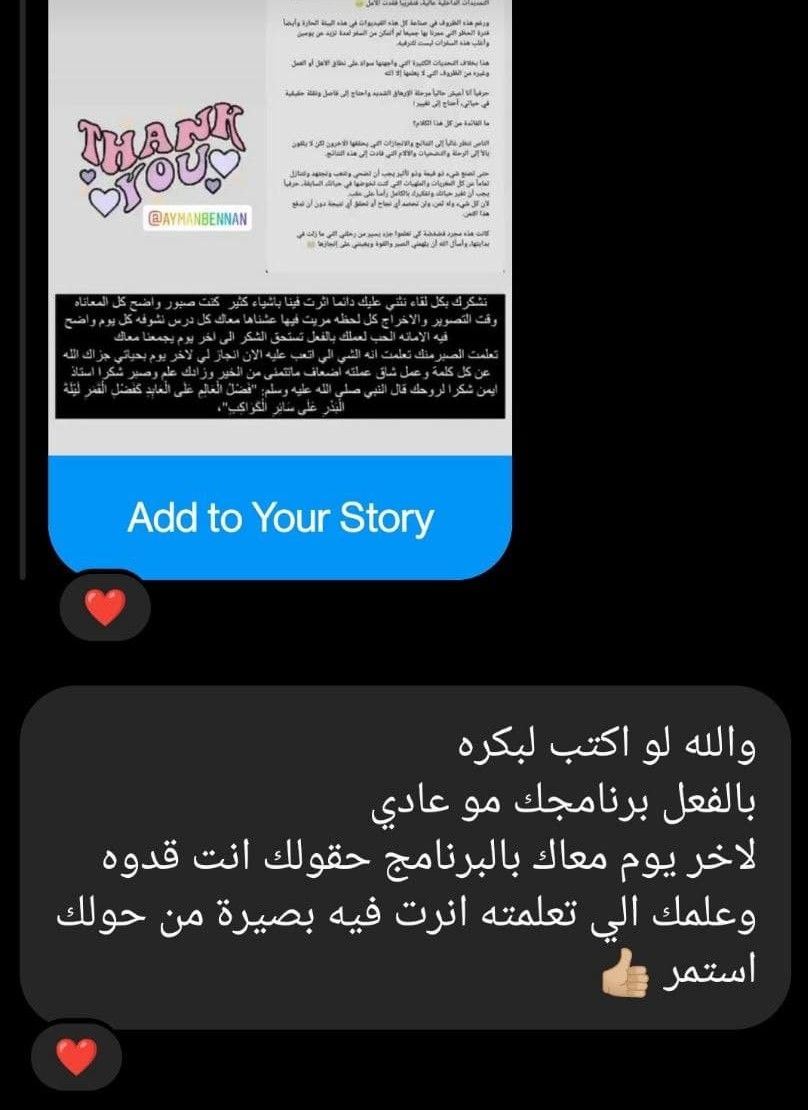The height and width of the screenshot is (1110, 808).
Task: Tap the heart reaction under the shared story
Action: 105,607
